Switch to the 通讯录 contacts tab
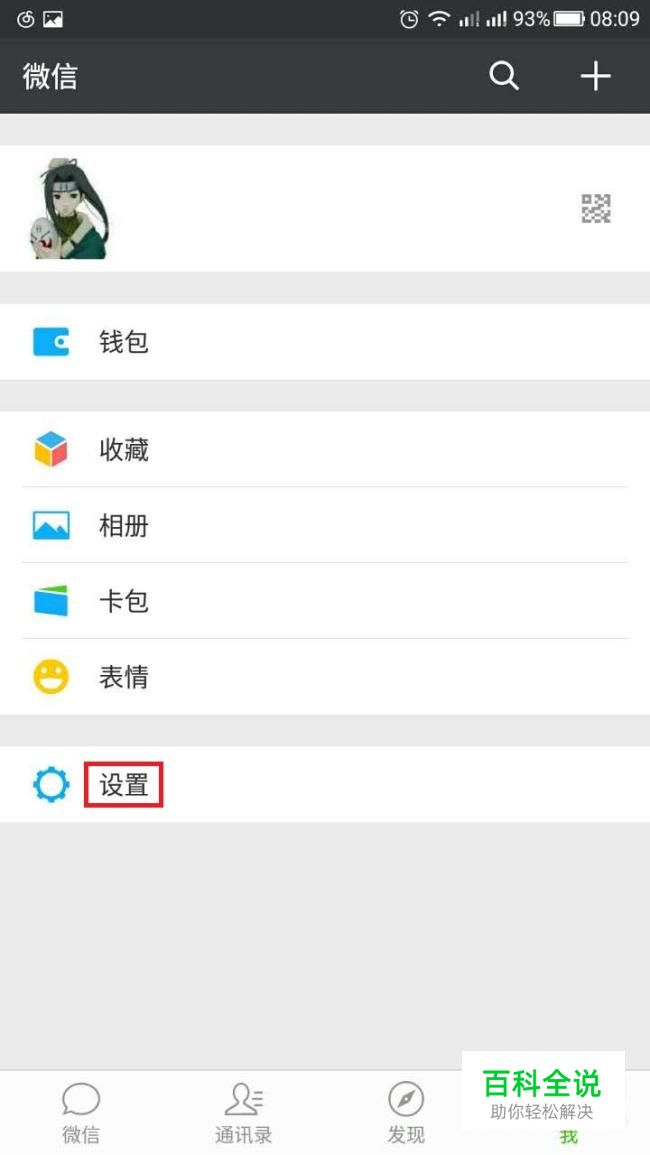650x1155 pixels. pos(243,1112)
